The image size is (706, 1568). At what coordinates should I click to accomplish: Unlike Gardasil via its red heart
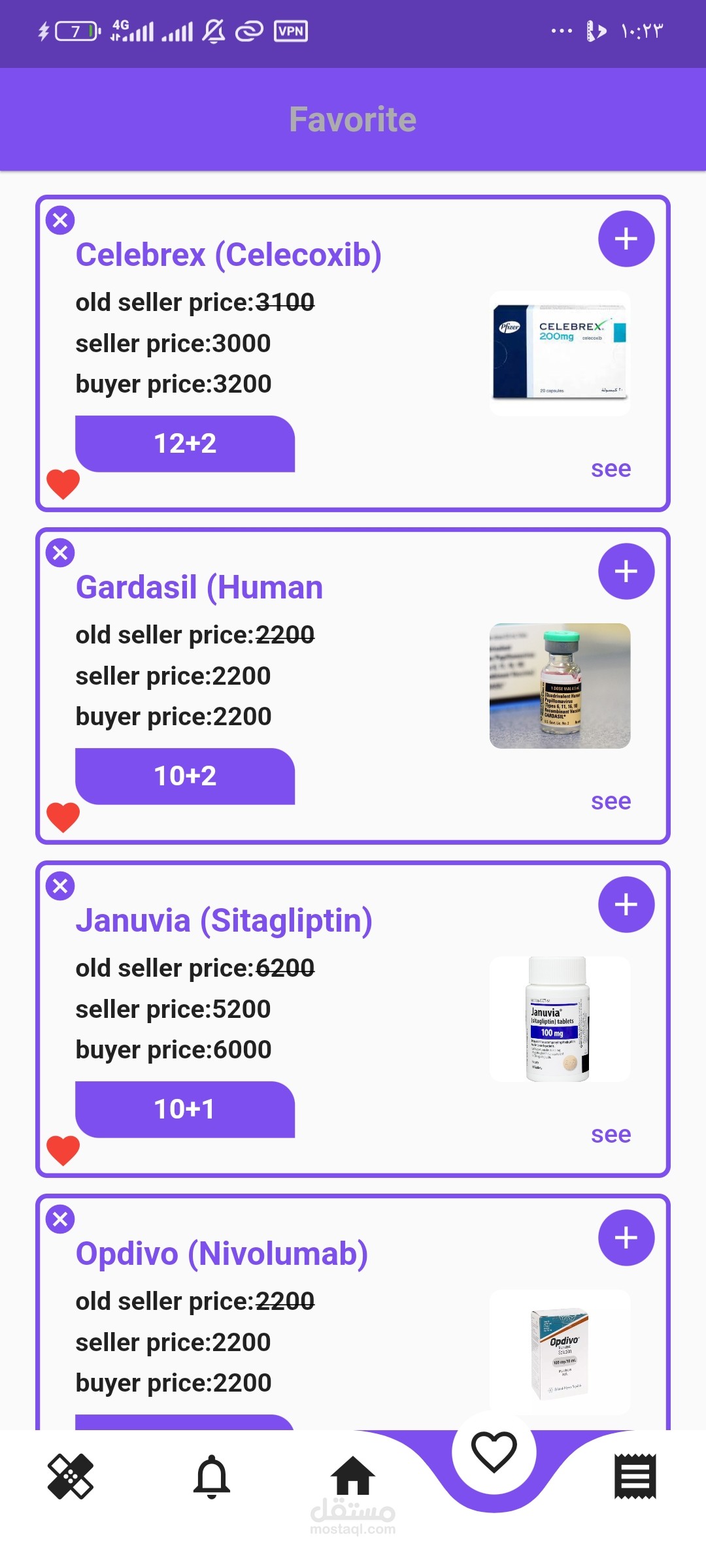(x=63, y=817)
